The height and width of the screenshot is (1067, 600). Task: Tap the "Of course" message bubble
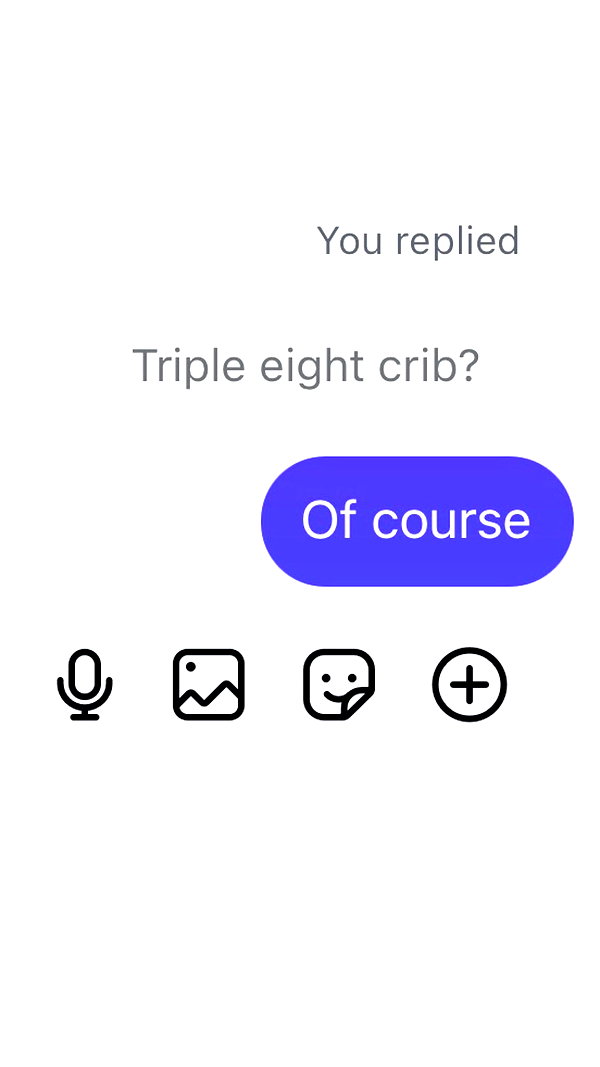(417, 521)
